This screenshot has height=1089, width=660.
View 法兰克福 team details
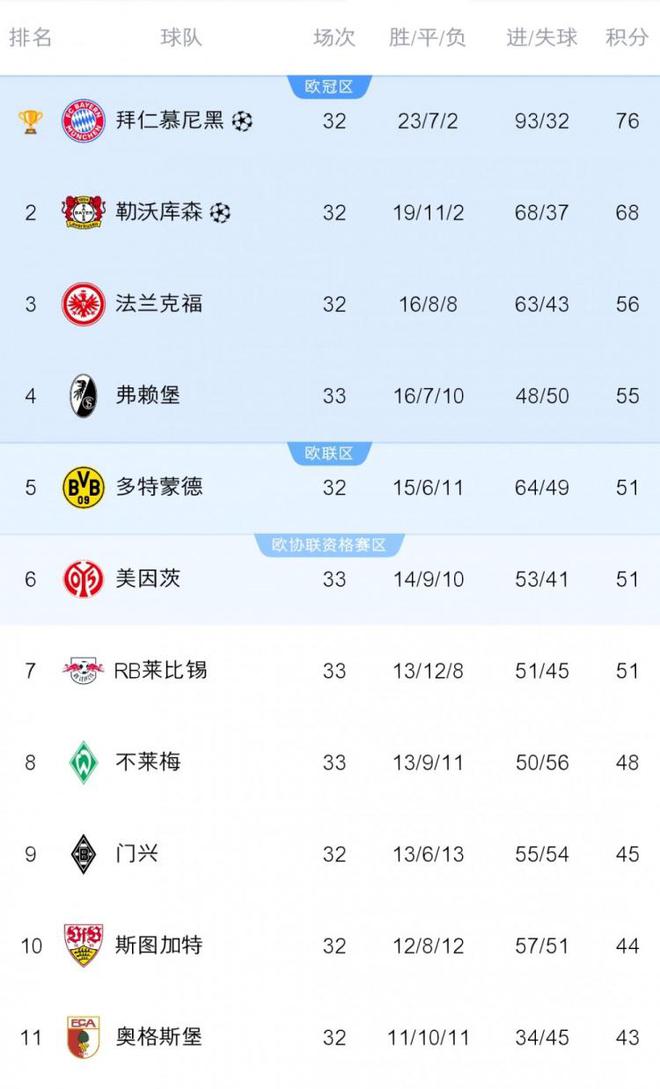coord(158,304)
